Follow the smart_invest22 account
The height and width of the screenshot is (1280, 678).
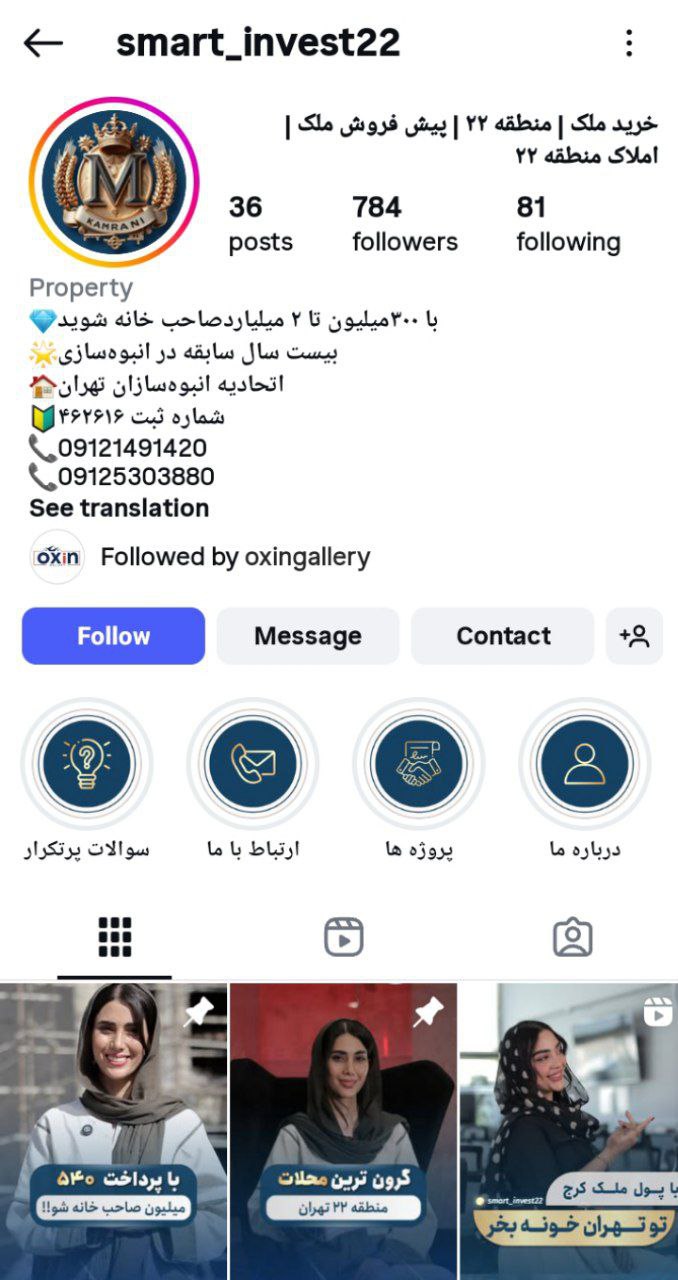113,636
